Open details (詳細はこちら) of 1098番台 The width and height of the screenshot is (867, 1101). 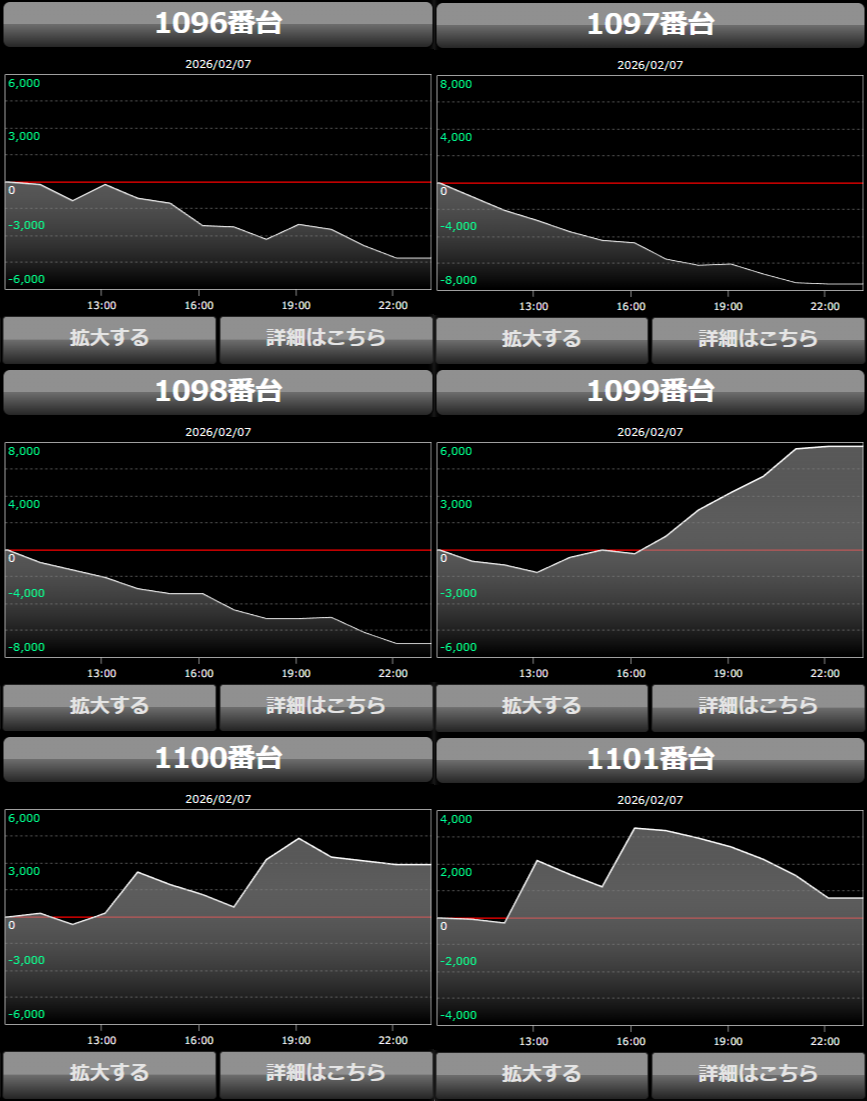tap(326, 706)
